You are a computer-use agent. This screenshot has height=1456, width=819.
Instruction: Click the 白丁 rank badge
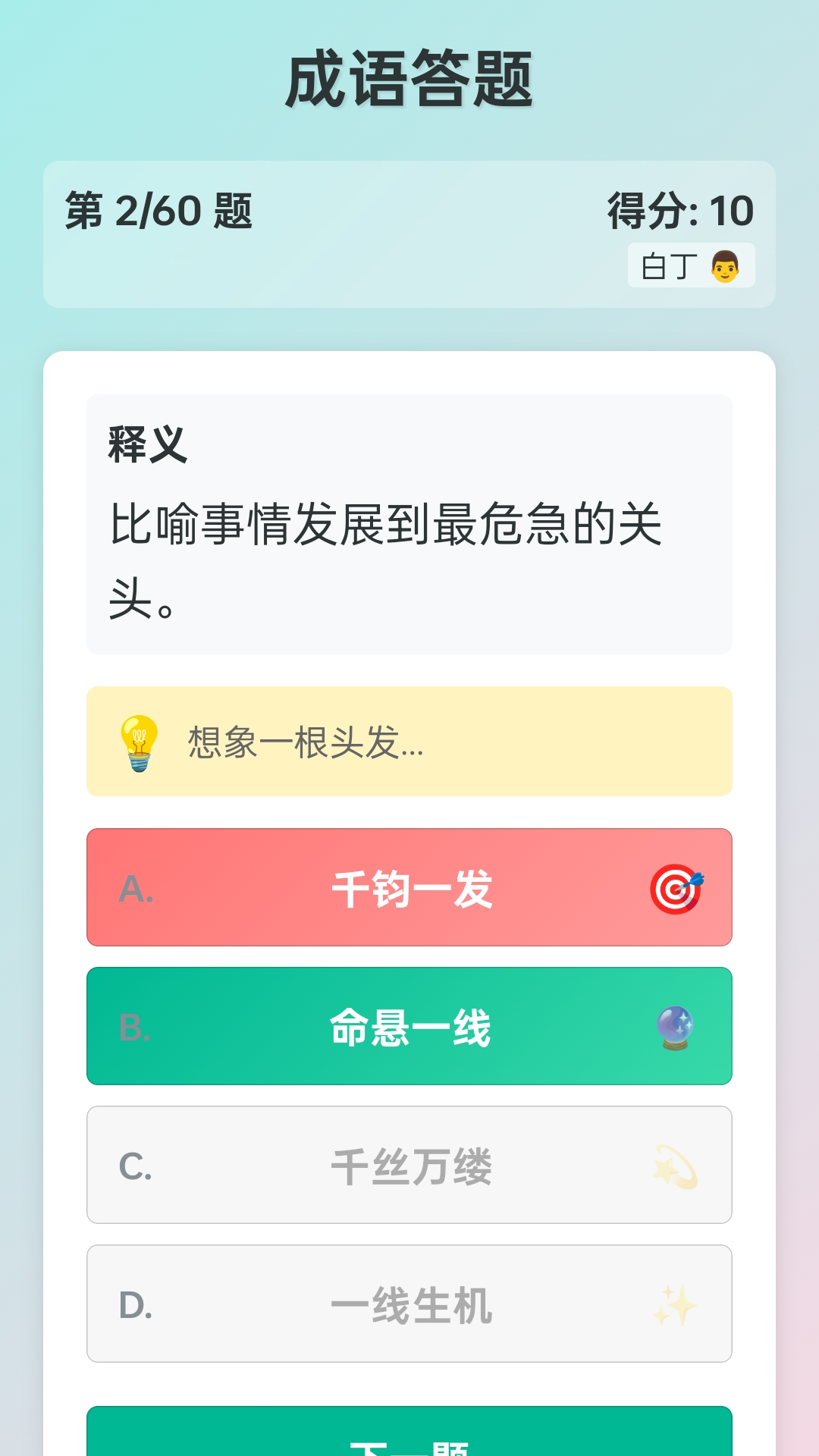(x=690, y=267)
